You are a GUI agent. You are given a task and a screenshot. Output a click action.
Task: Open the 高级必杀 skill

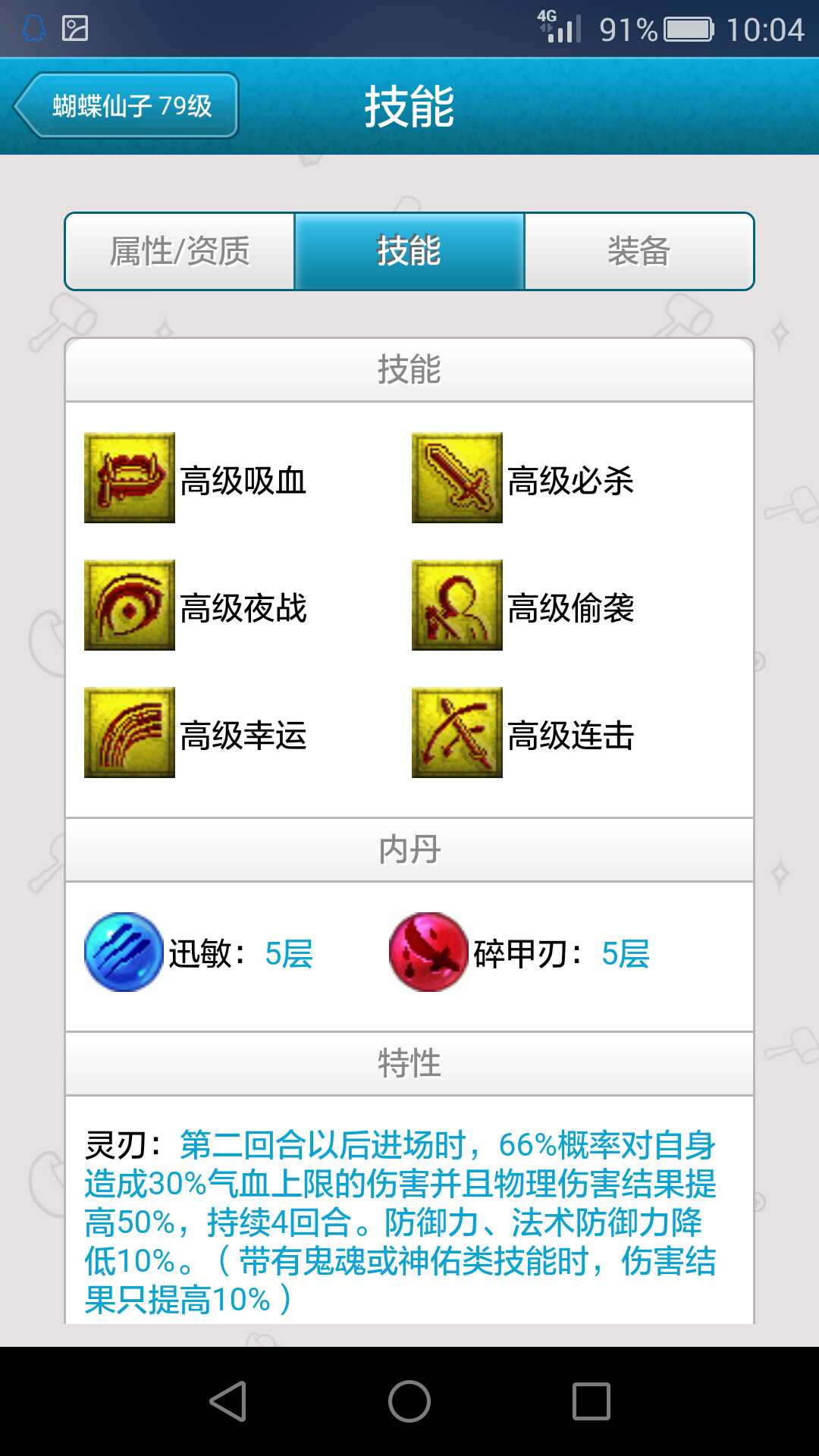tap(457, 478)
